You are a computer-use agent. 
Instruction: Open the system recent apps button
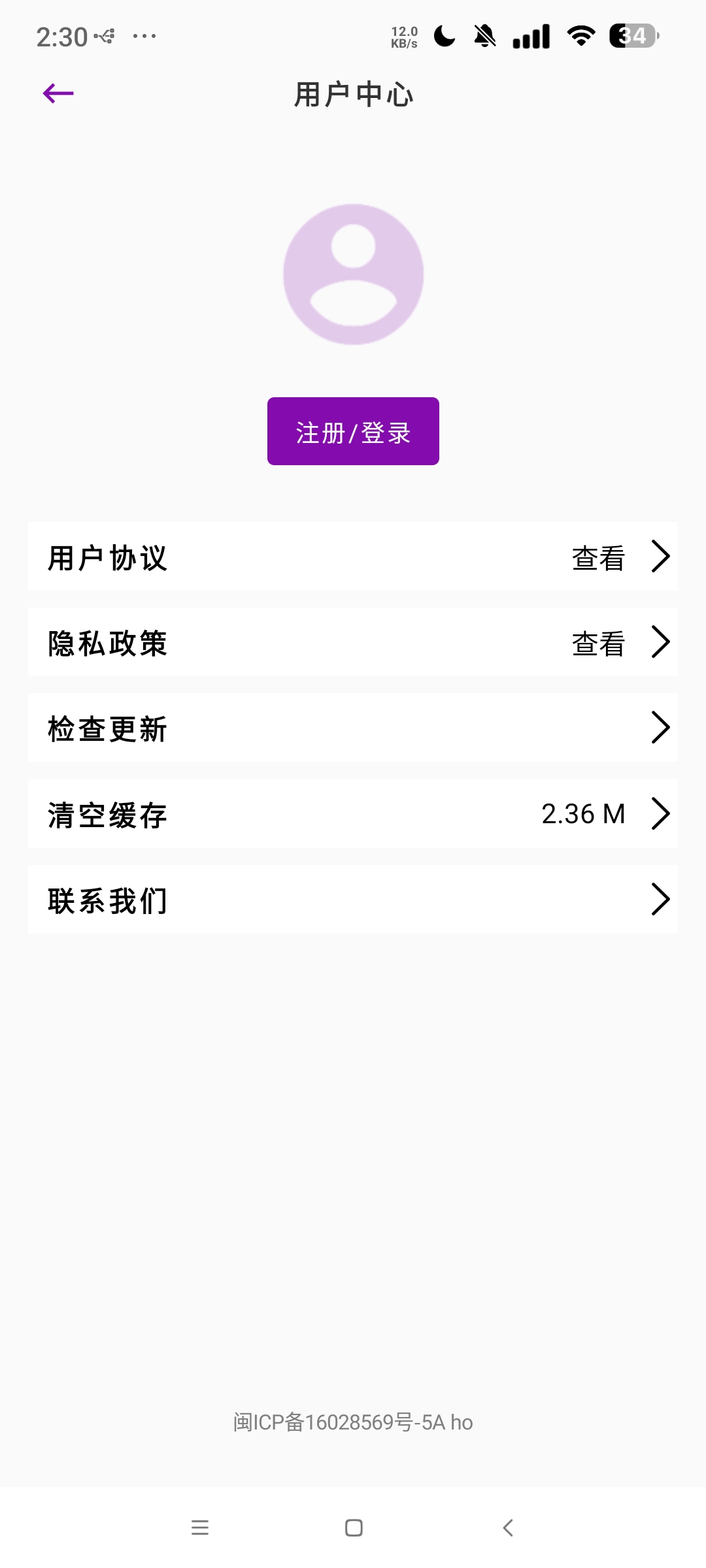click(199, 1527)
